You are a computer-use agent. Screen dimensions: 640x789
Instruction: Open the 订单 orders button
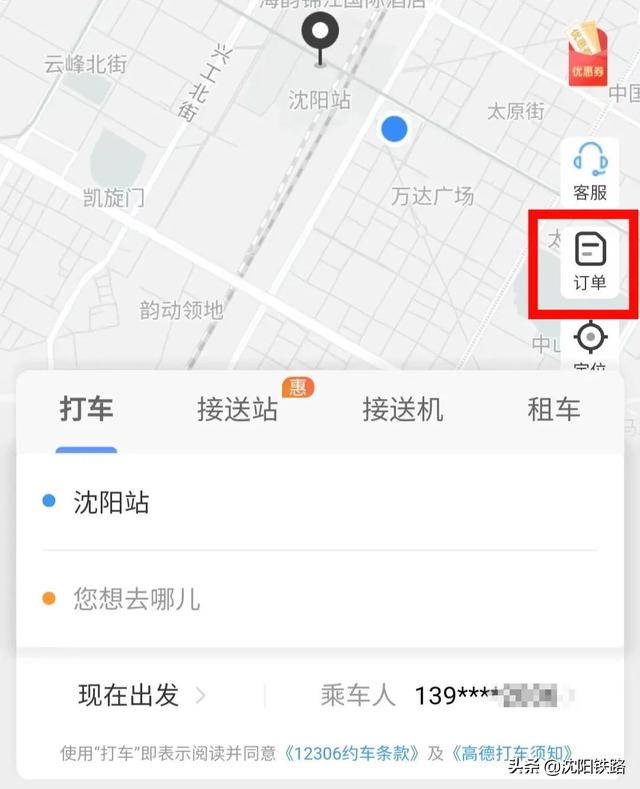(590, 260)
